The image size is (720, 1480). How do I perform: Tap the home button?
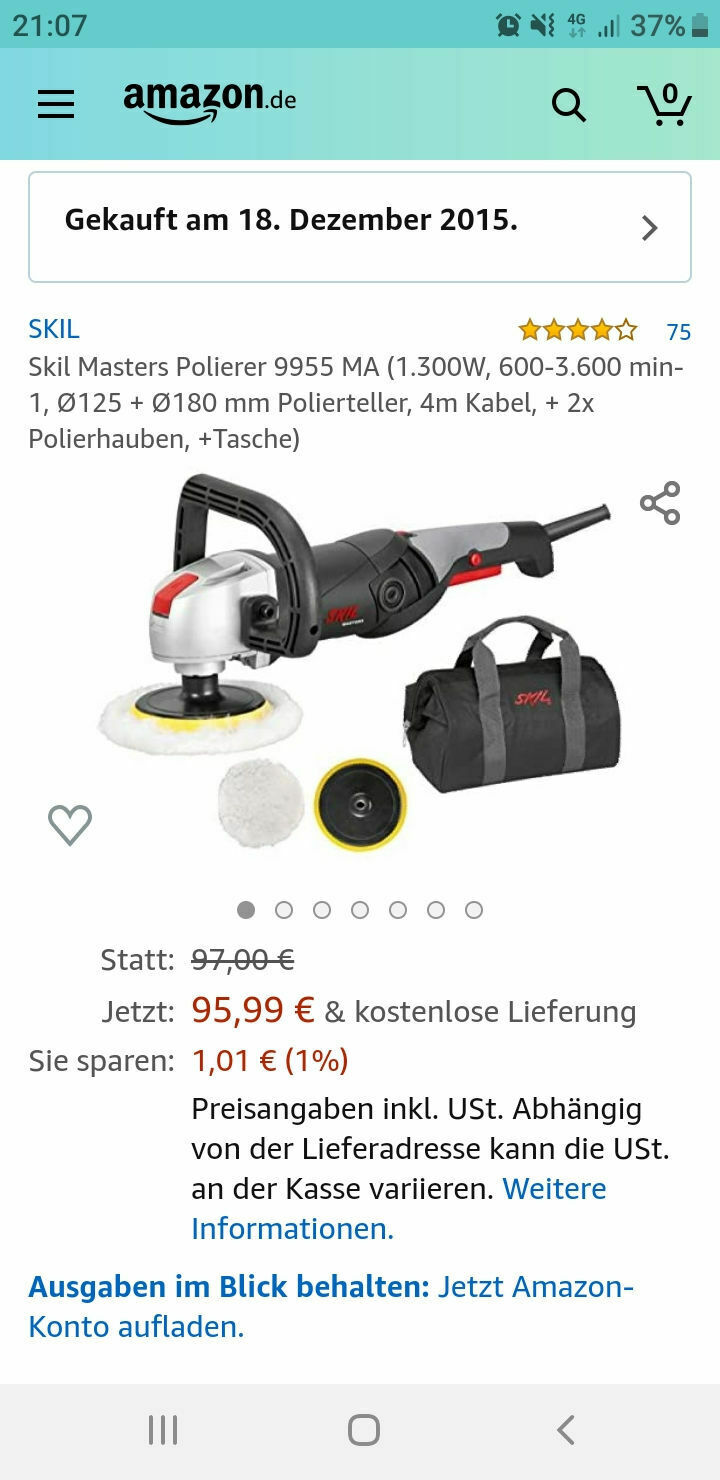(360, 1429)
